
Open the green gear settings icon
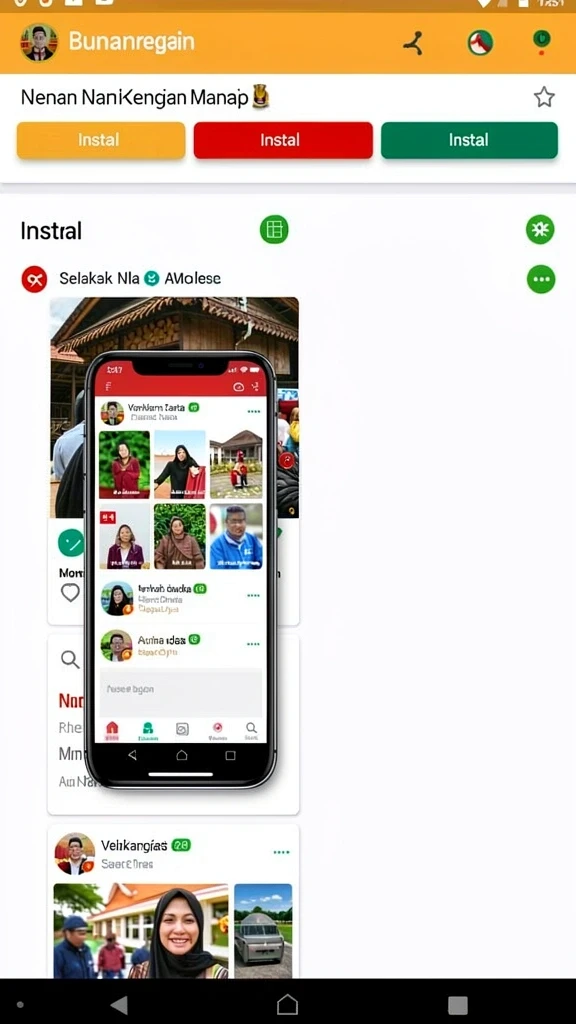[540, 229]
